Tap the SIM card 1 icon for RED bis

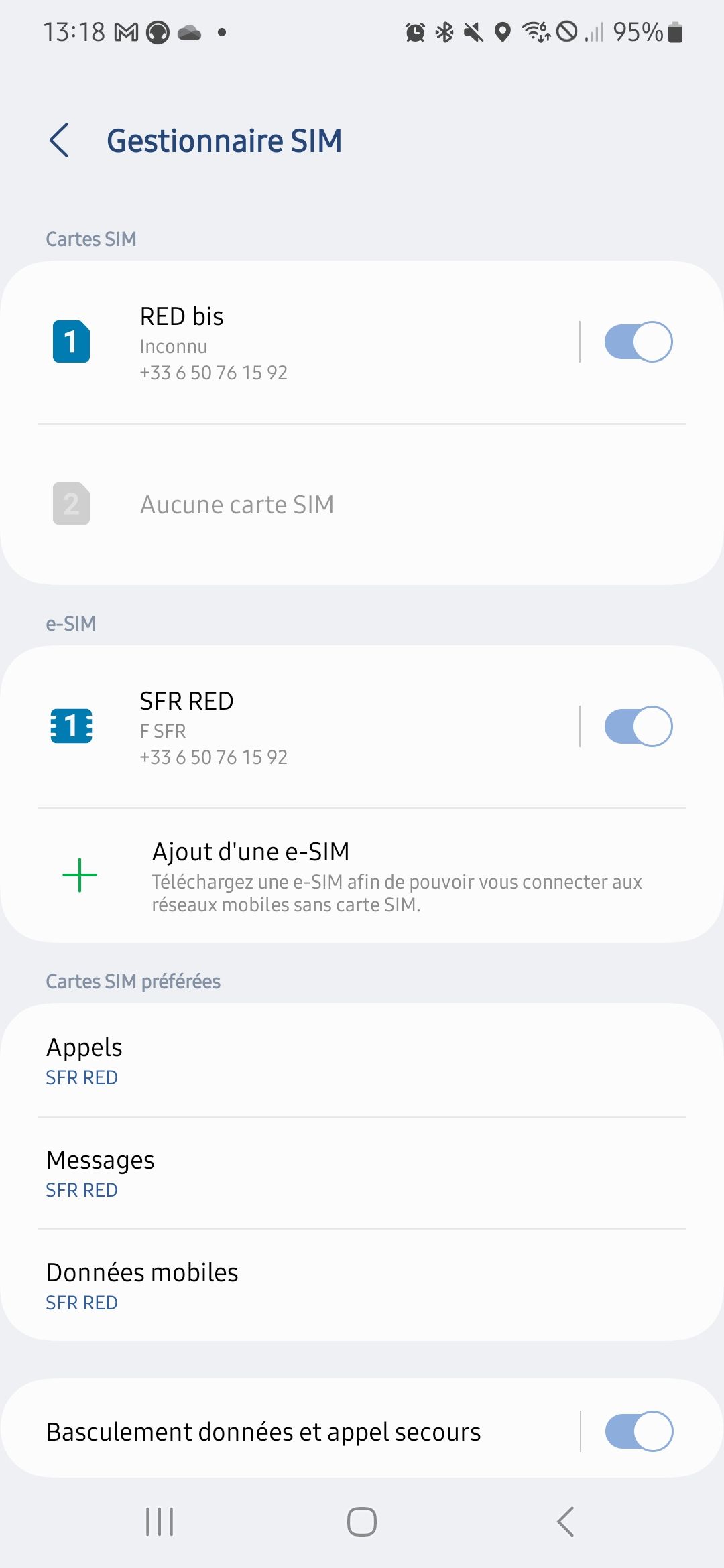[71, 342]
